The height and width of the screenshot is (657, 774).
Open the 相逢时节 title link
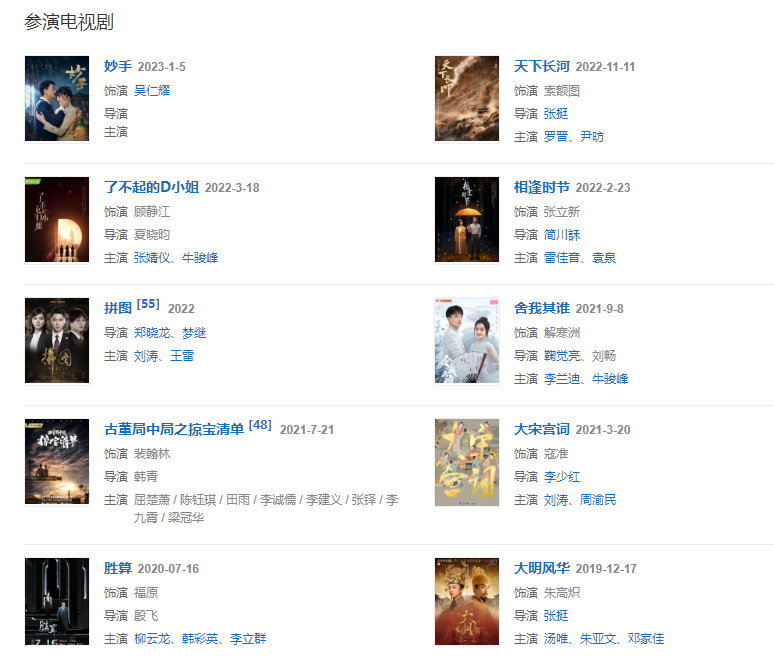tap(541, 187)
